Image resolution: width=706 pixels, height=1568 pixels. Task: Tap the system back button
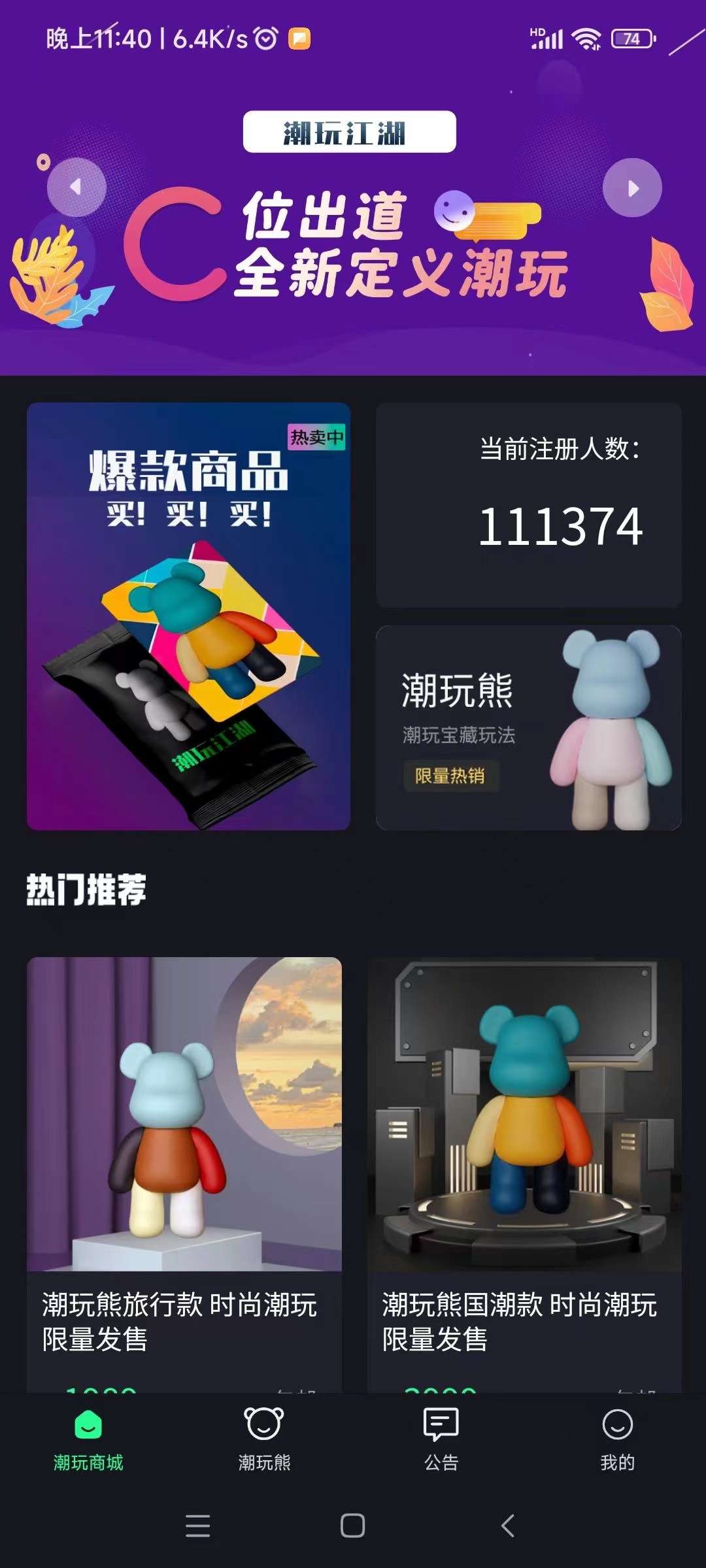pos(508,1526)
